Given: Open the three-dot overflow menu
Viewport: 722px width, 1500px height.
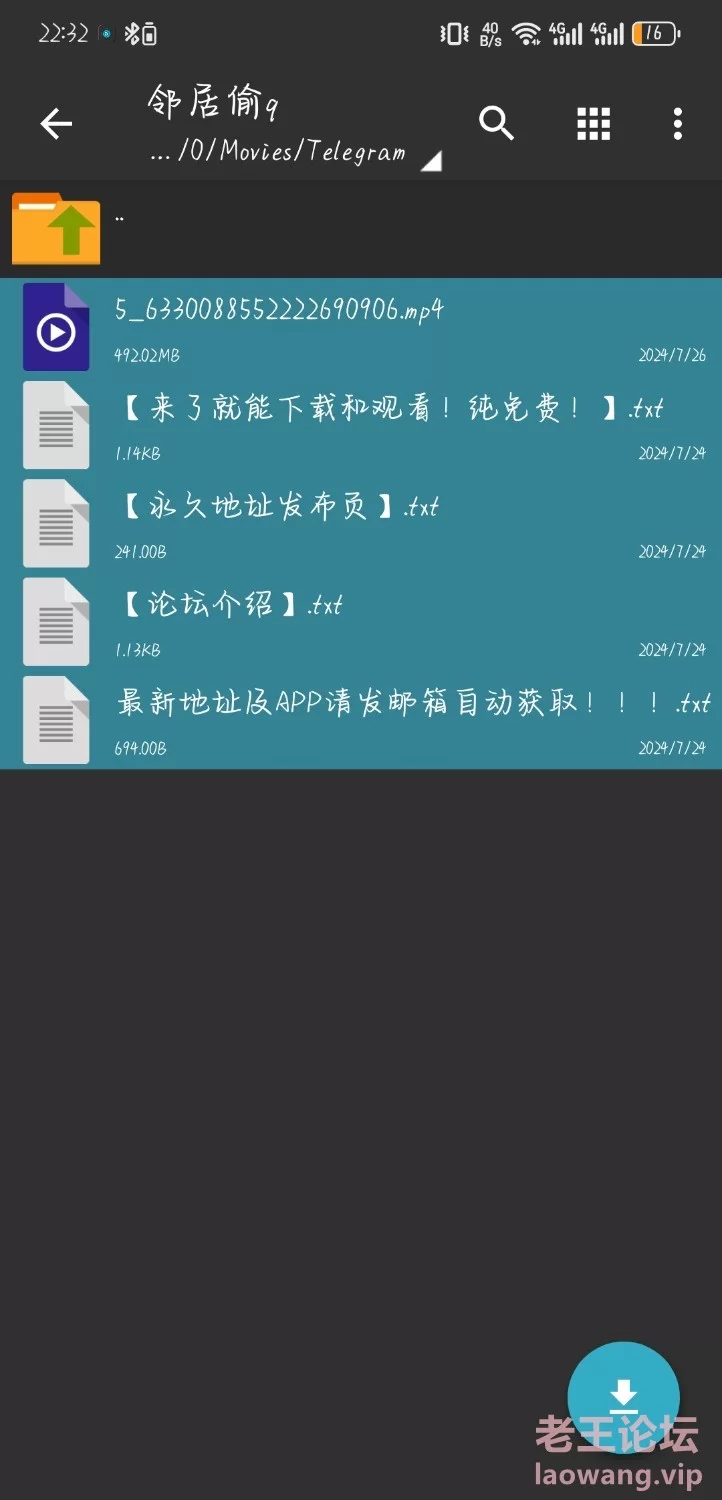Looking at the screenshot, I should click(678, 124).
